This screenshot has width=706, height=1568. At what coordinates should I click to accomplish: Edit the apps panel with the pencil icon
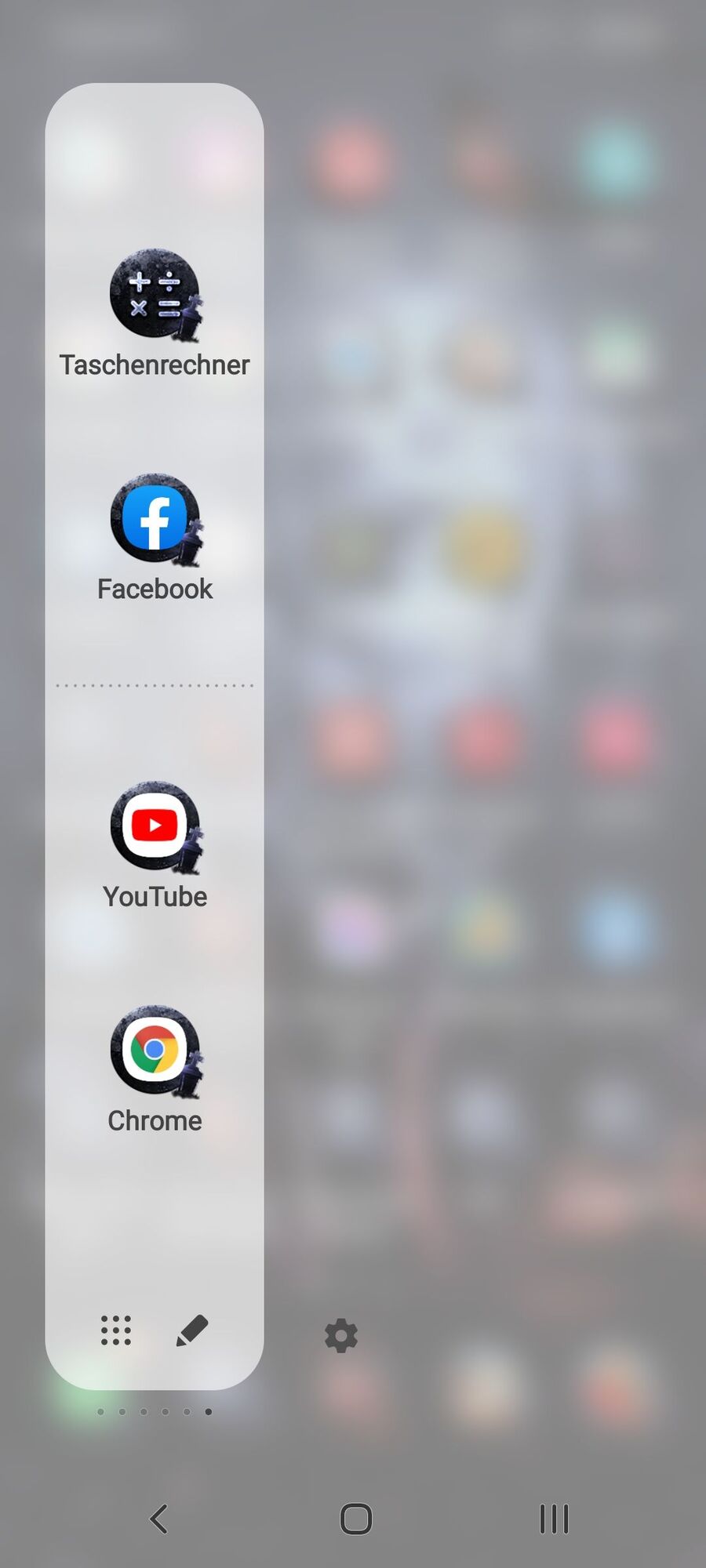(192, 1330)
